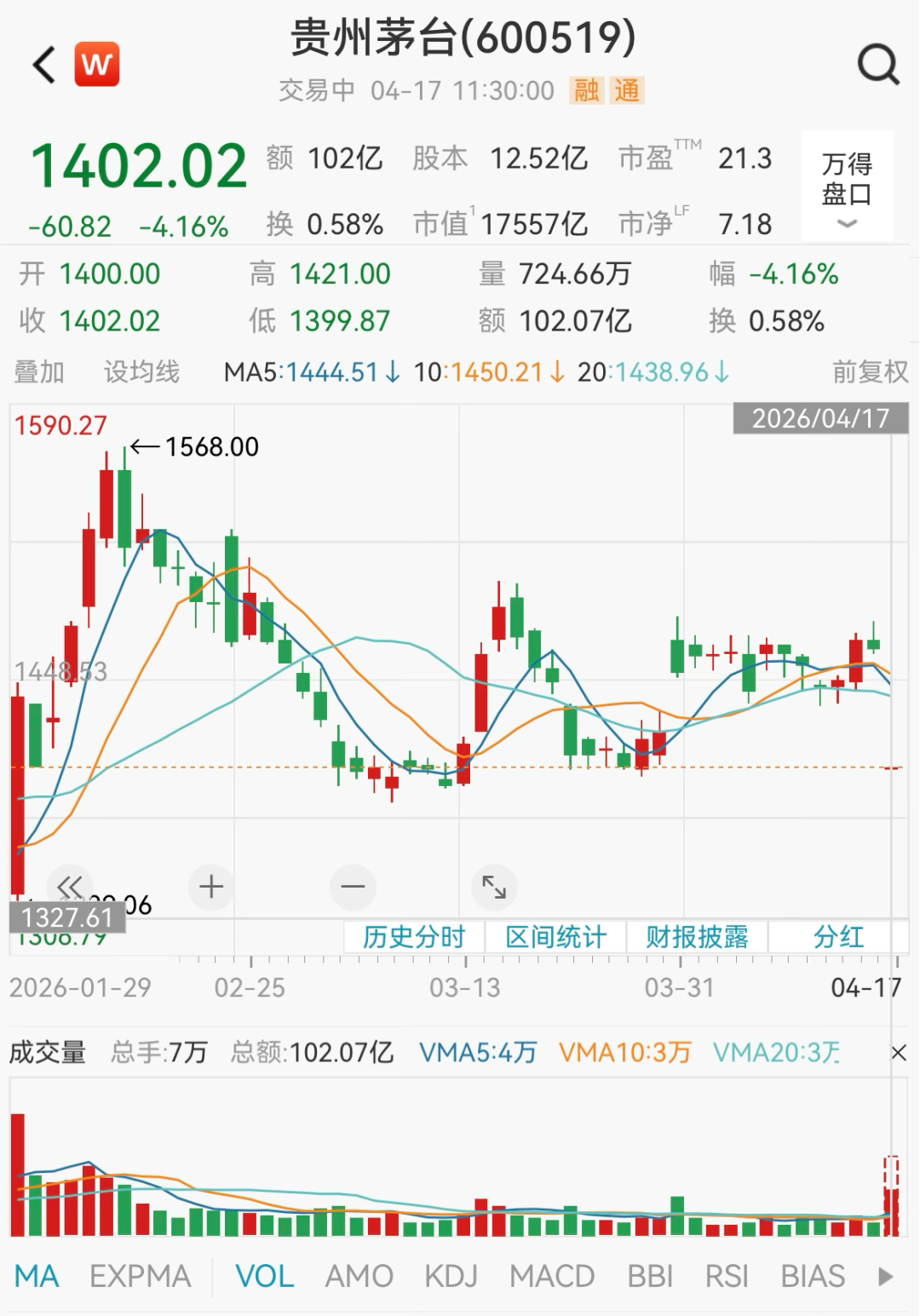The height and width of the screenshot is (1316, 920).
Task: Switch to the MACD indicator tab
Action: pos(550,1275)
